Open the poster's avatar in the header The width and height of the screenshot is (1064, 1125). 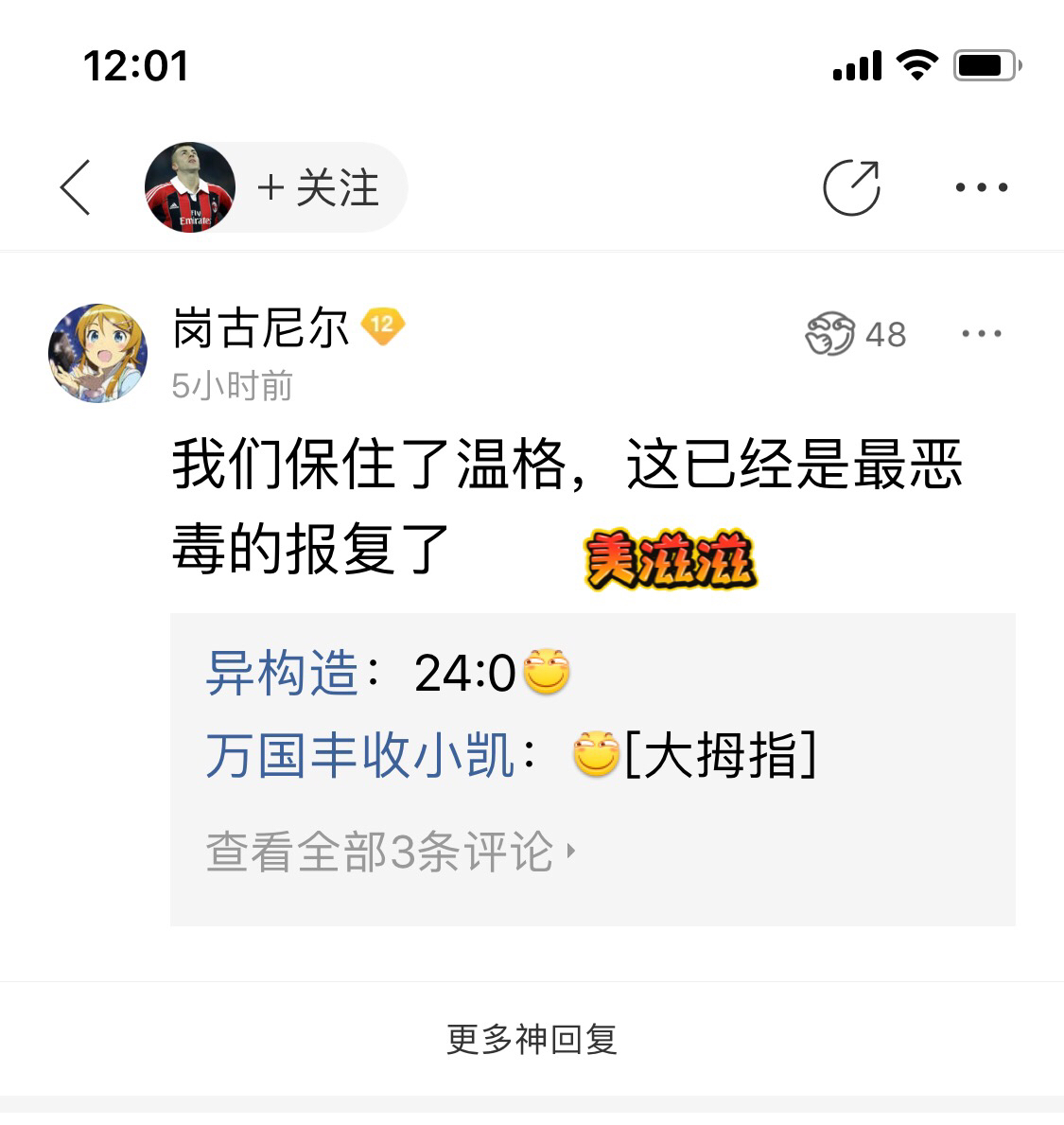(190, 187)
